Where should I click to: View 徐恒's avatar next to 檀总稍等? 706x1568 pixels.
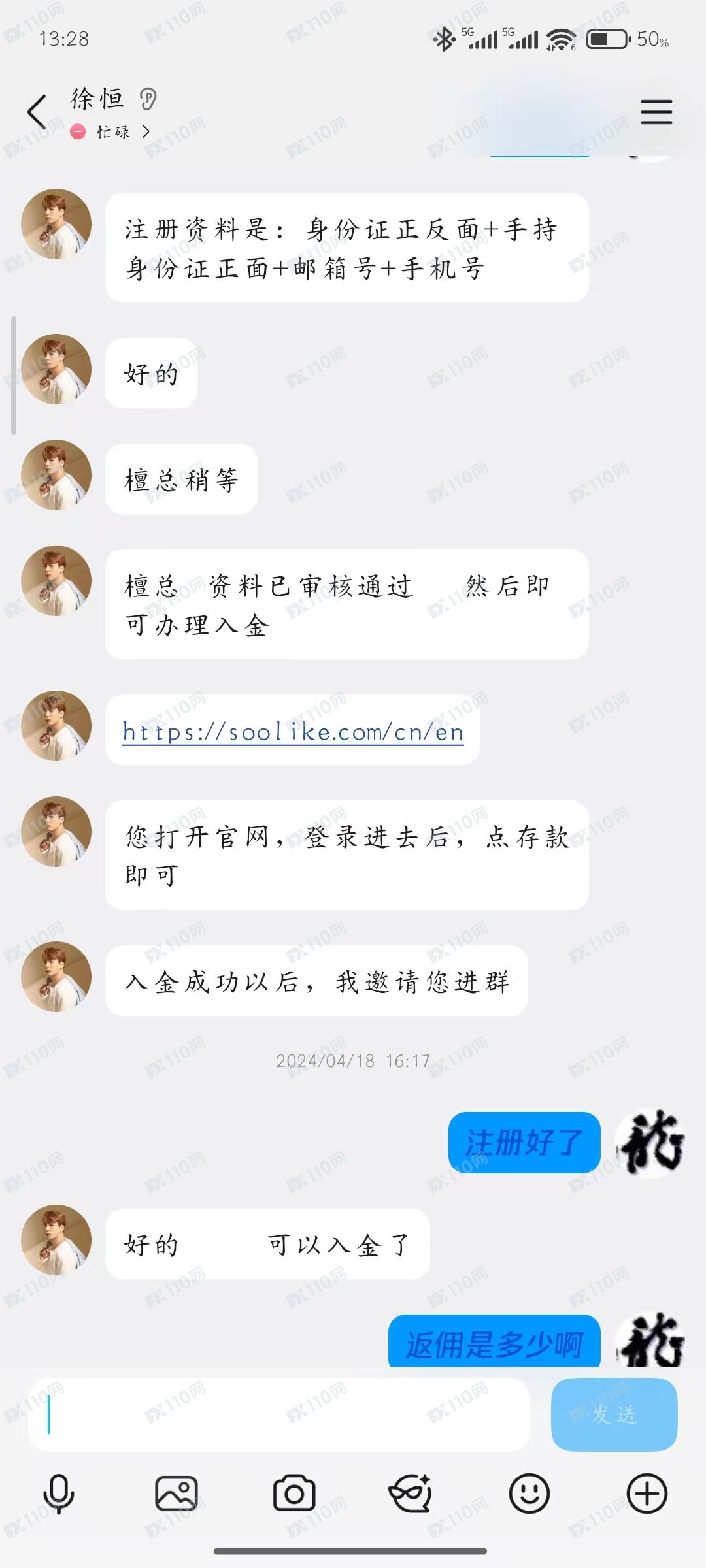(x=56, y=475)
